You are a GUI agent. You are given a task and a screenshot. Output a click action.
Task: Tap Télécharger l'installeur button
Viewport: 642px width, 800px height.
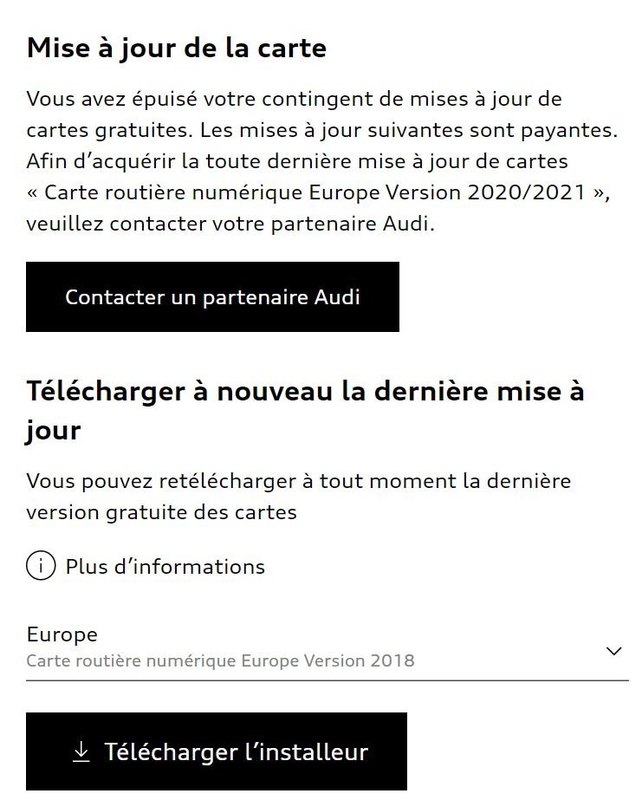[217, 752]
